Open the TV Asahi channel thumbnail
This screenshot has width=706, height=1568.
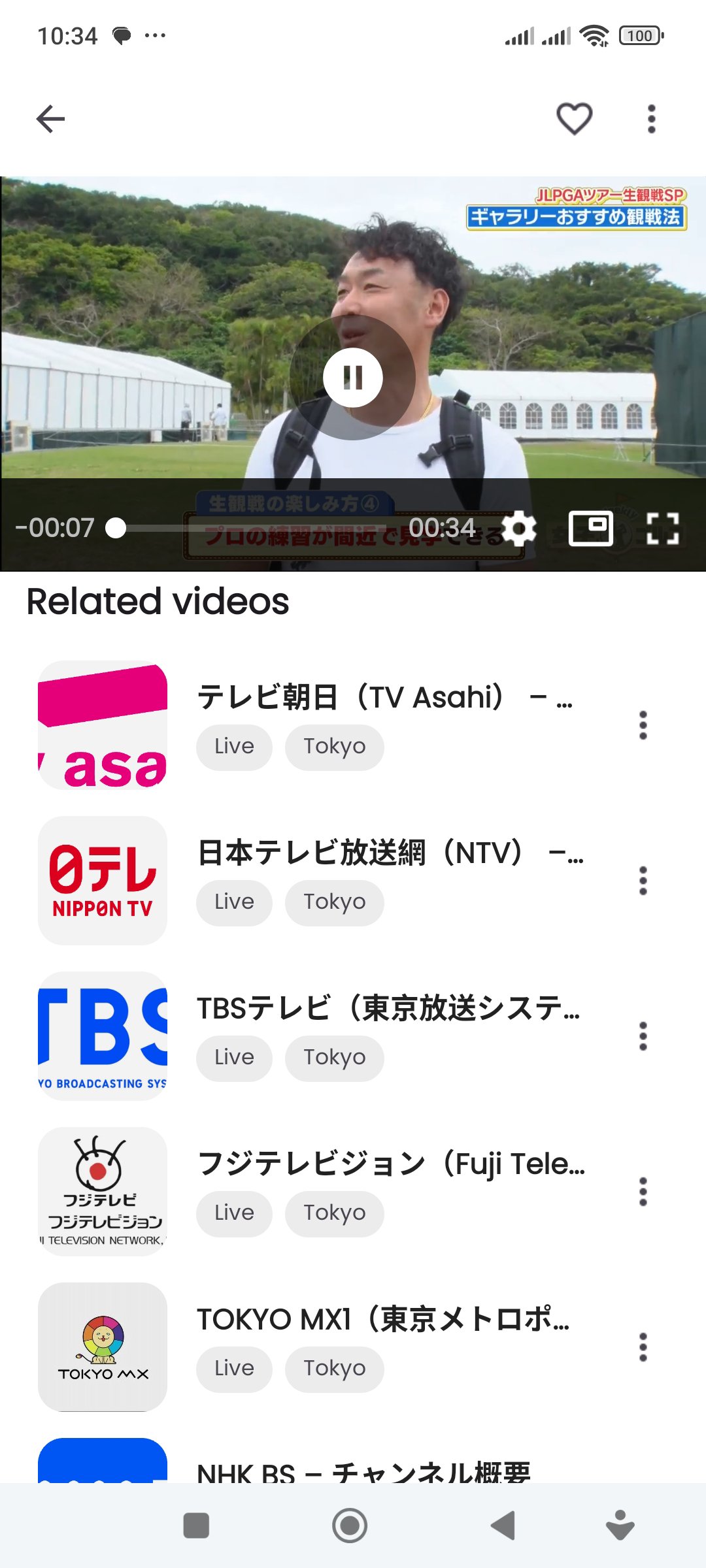pyautogui.click(x=102, y=725)
